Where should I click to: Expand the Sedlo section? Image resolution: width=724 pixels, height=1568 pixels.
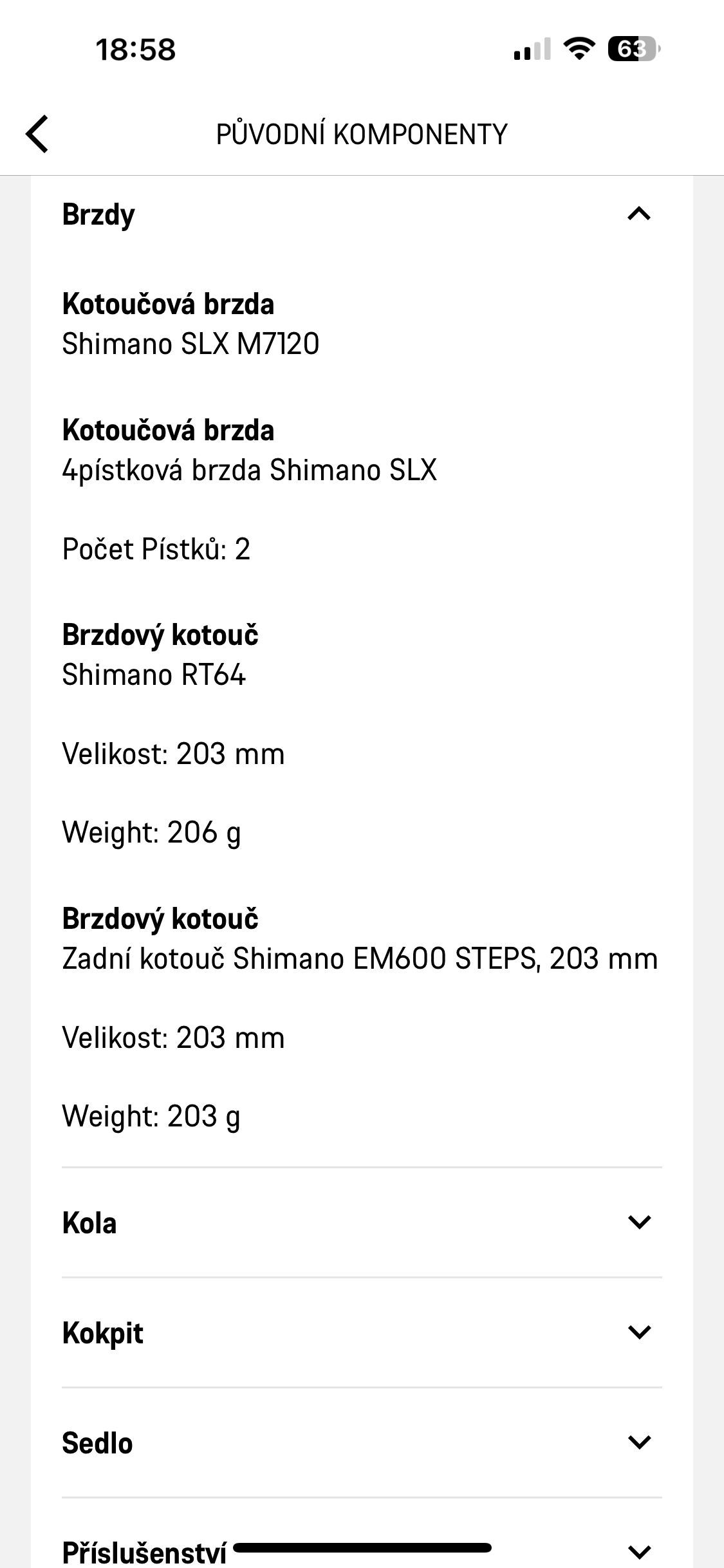[362, 1442]
